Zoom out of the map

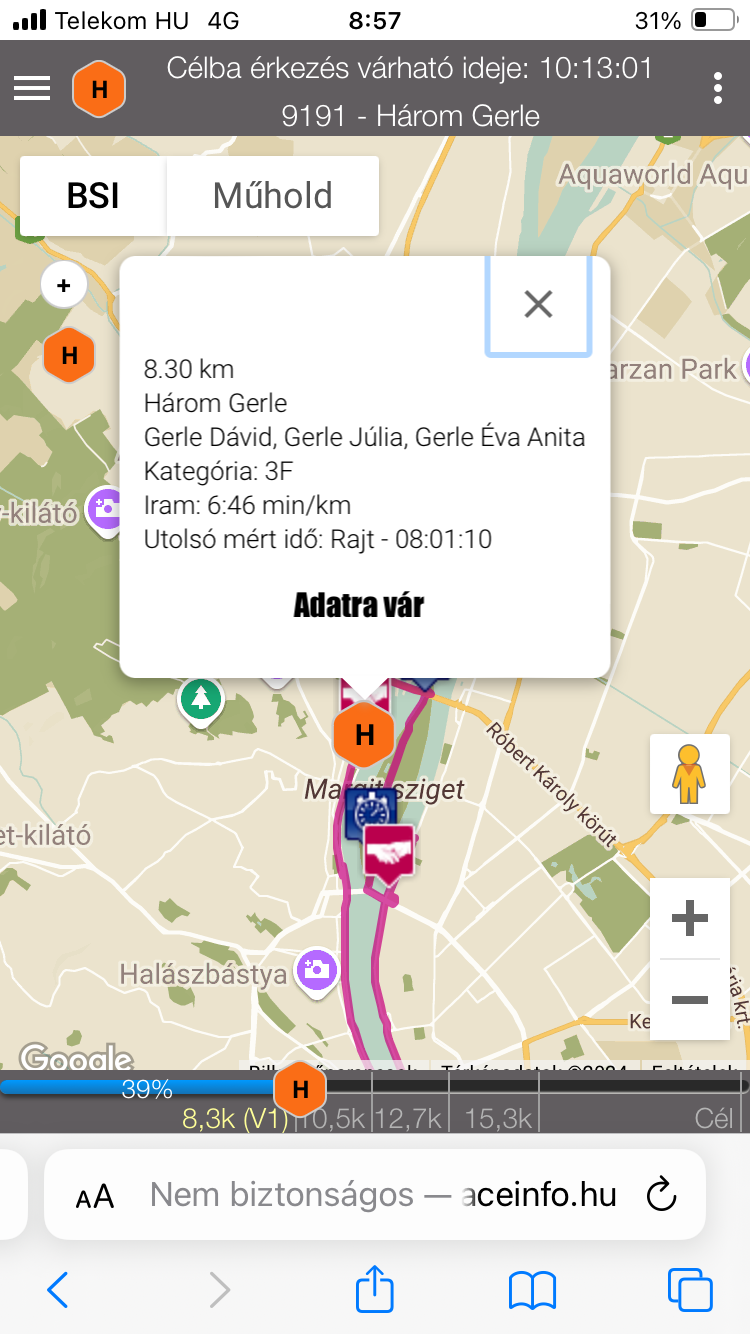pyautogui.click(x=690, y=999)
